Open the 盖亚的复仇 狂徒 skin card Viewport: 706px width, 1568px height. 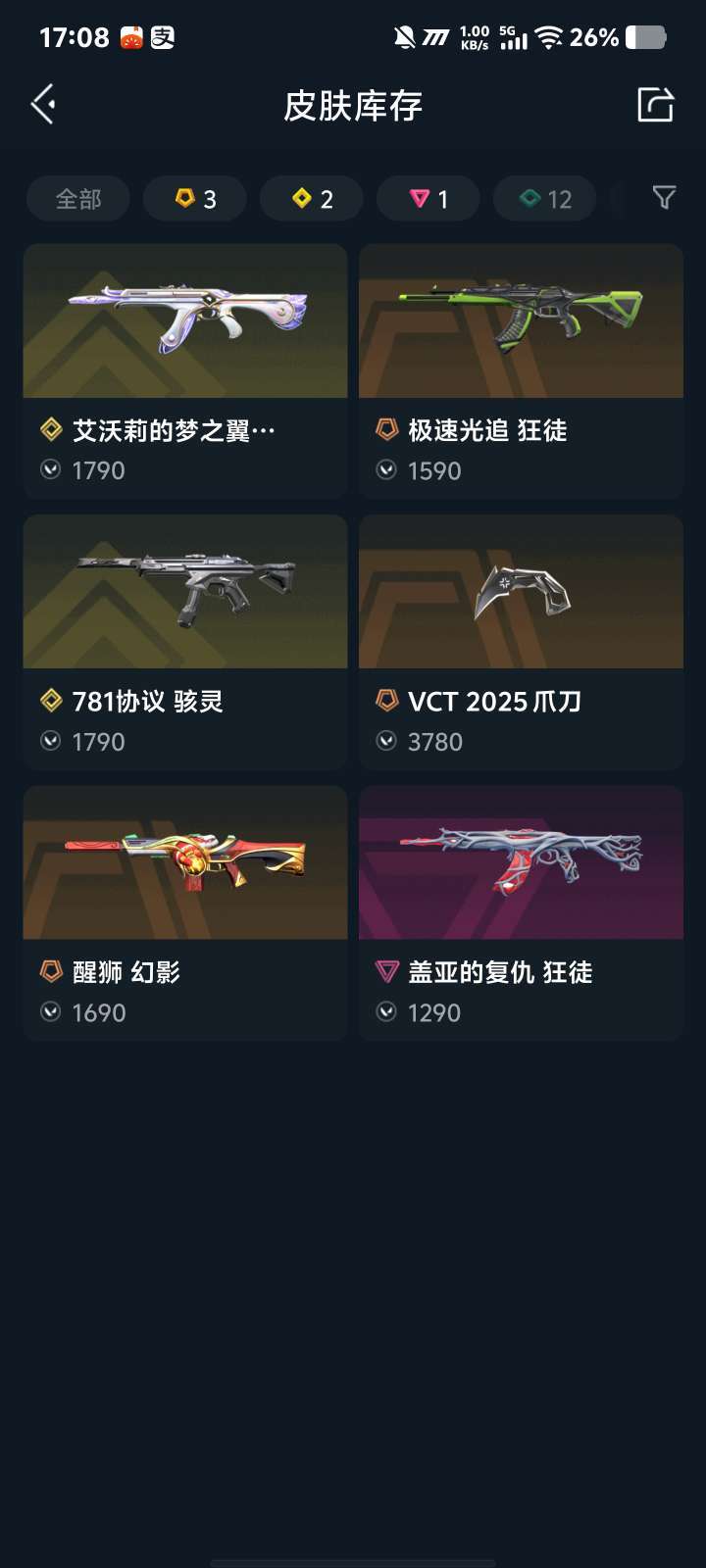(x=521, y=911)
